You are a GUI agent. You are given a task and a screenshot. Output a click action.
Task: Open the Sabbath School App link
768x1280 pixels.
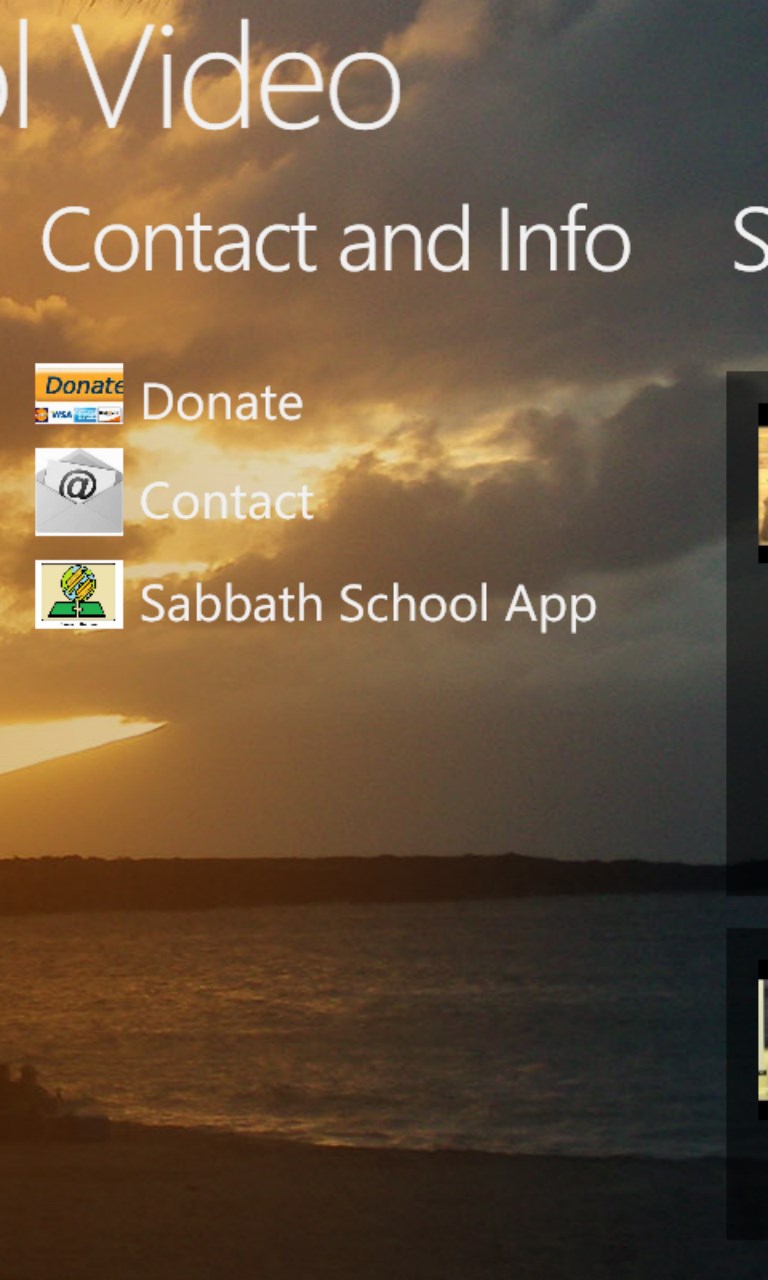coord(366,603)
